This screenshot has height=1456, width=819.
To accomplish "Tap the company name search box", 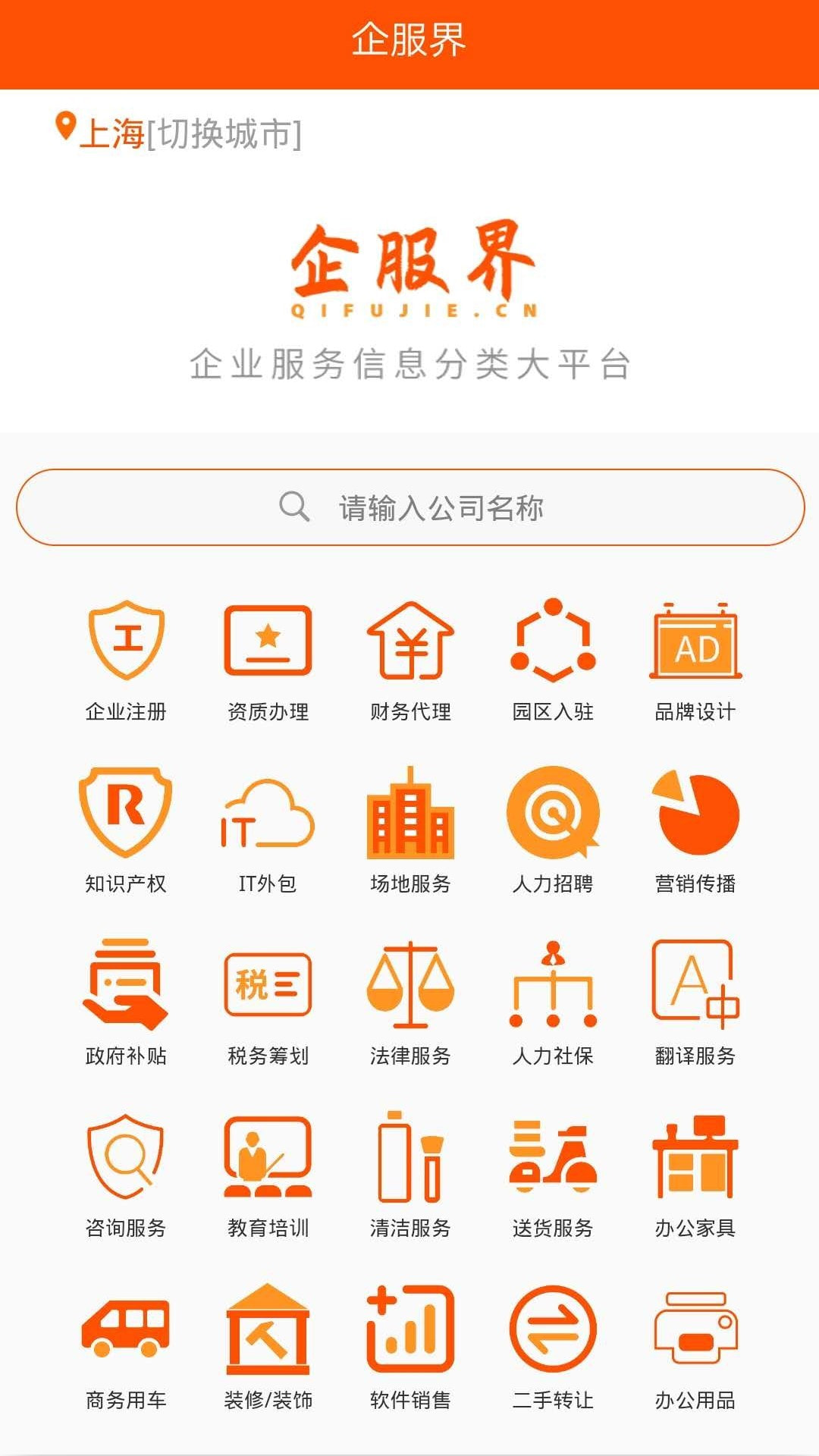I will click(x=409, y=507).
